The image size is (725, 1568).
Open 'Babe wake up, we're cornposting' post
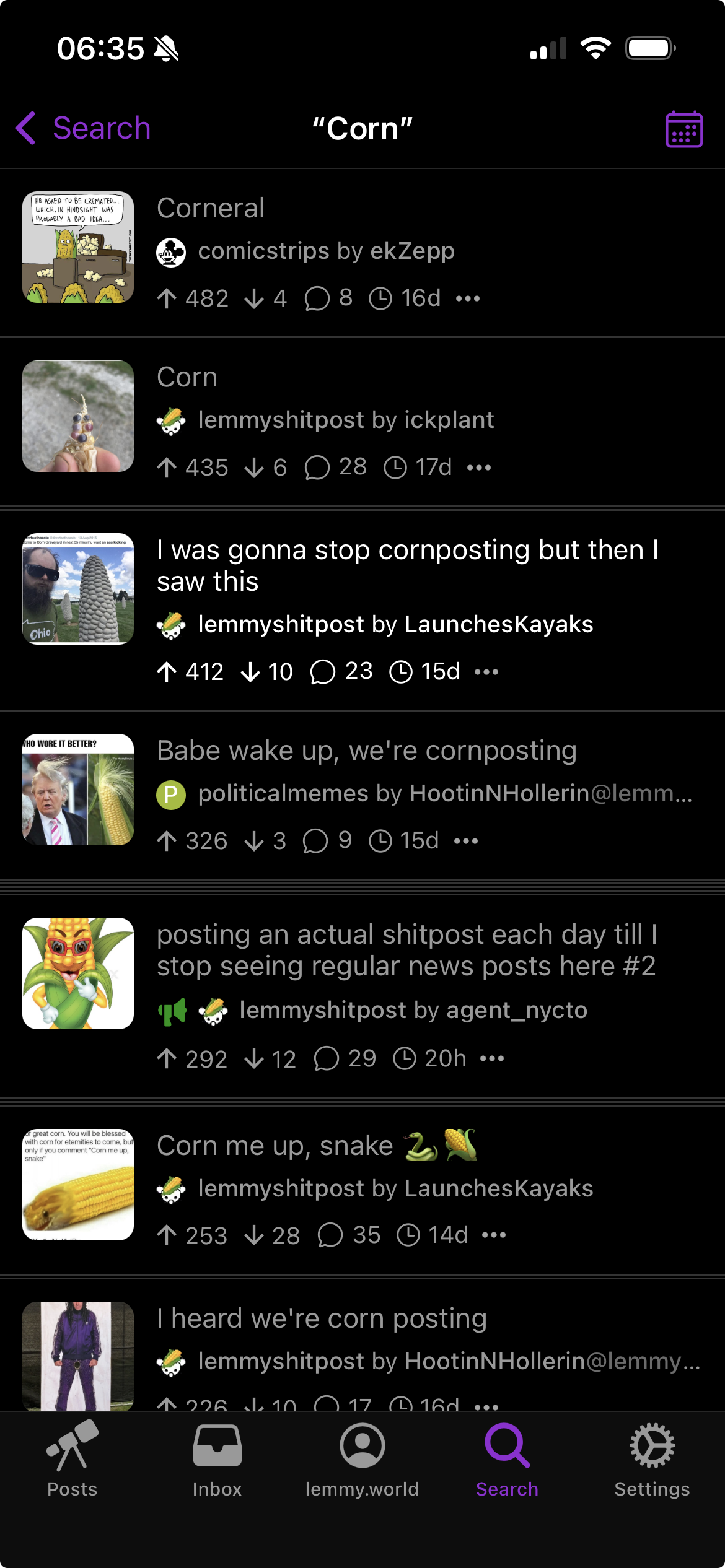pos(367,751)
